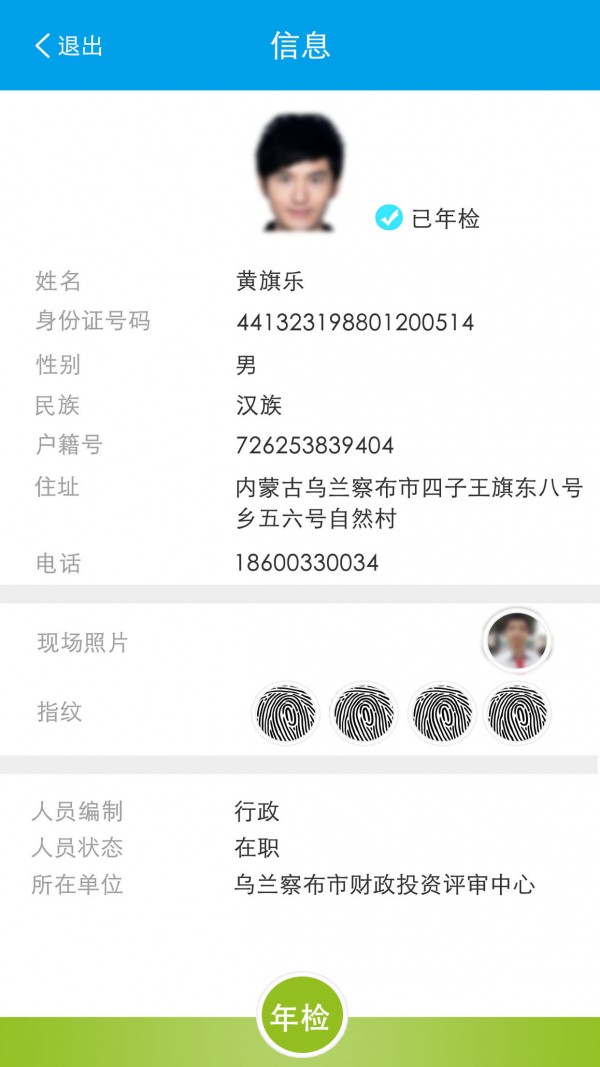This screenshot has width=600, height=1067.
Task: Tap 退出 to go back
Action: 69,46
